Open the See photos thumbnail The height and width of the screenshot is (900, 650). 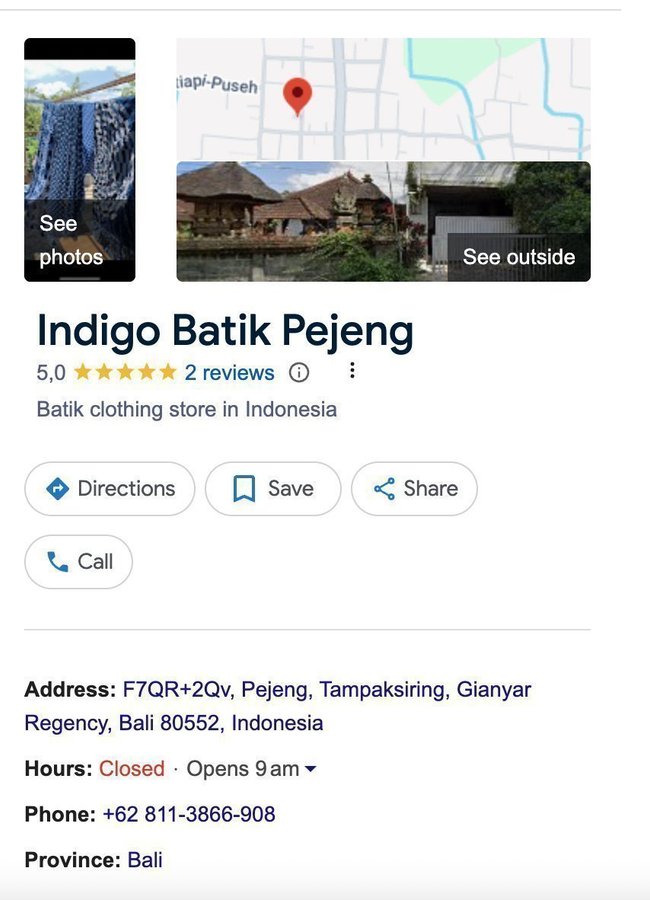pyautogui.click(x=79, y=160)
